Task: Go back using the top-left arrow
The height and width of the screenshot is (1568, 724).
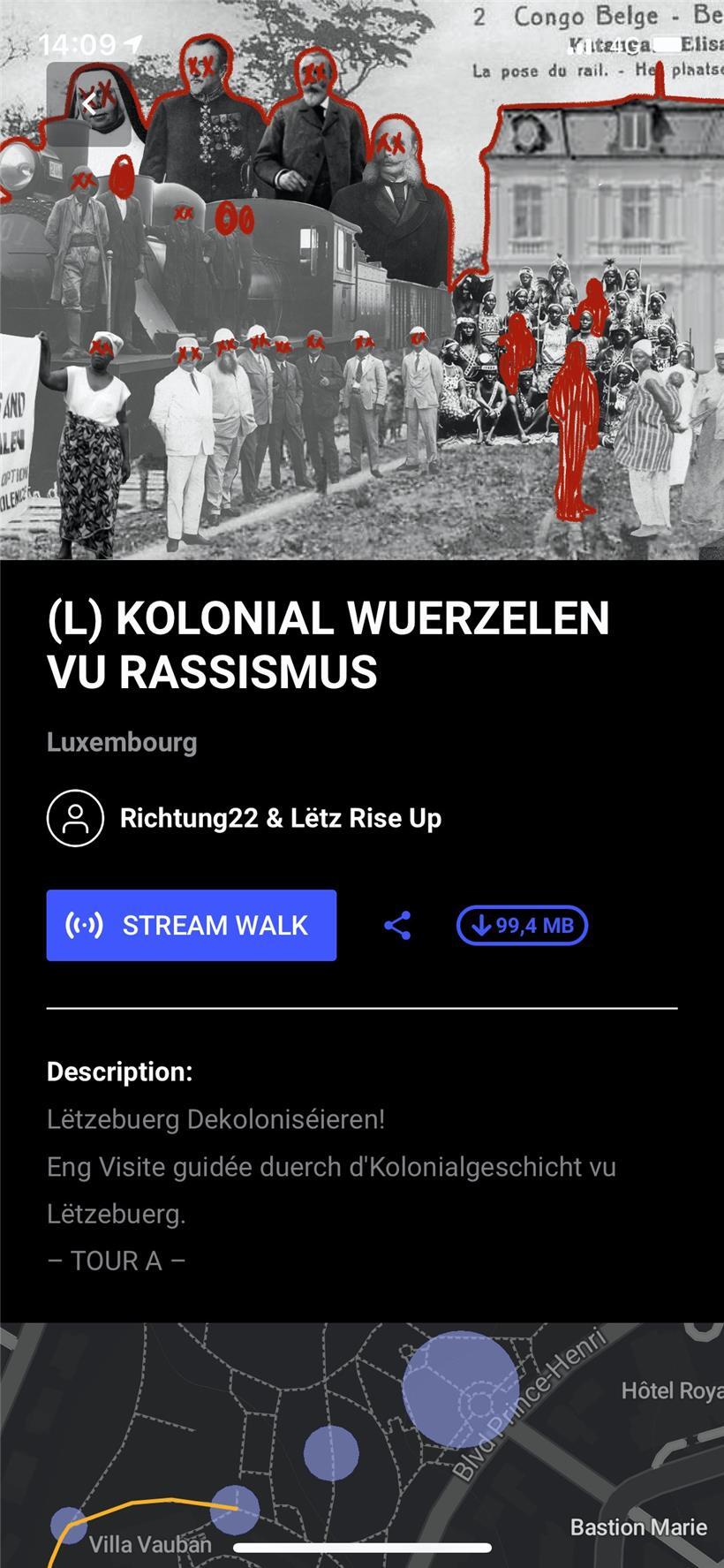Action: point(88,104)
